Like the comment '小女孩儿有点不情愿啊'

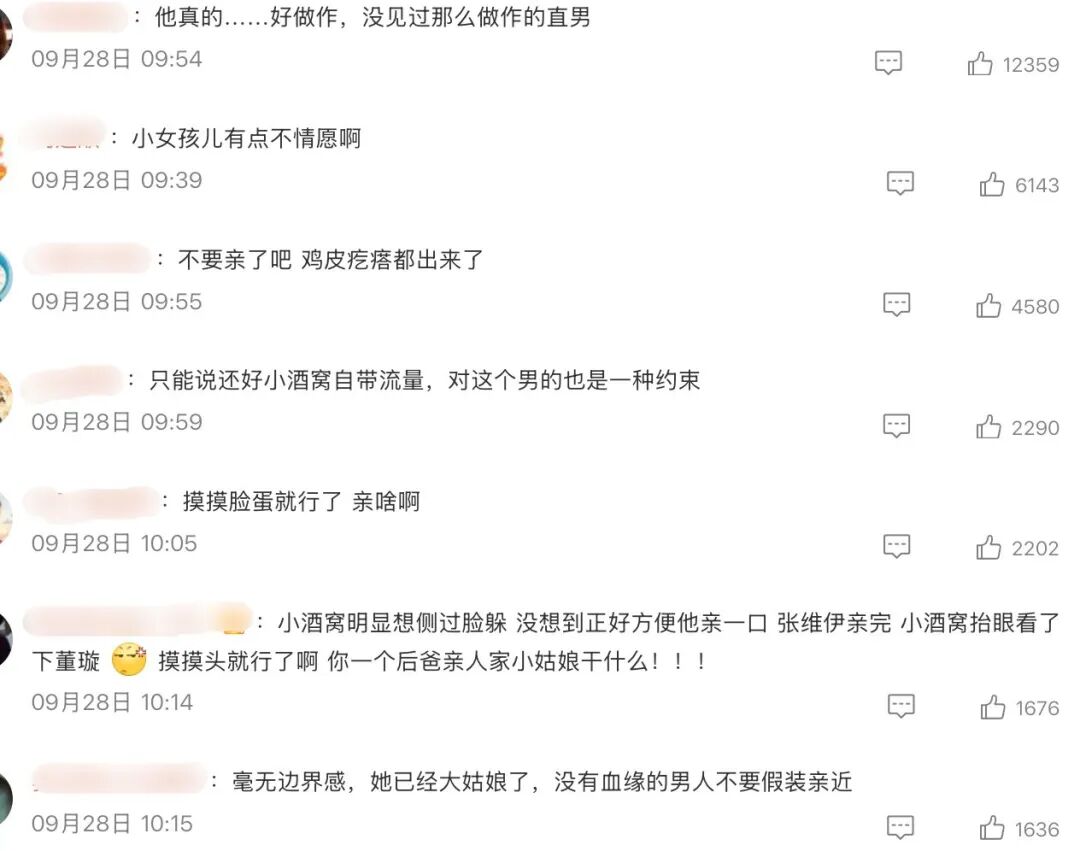pyautogui.click(x=992, y=185)
